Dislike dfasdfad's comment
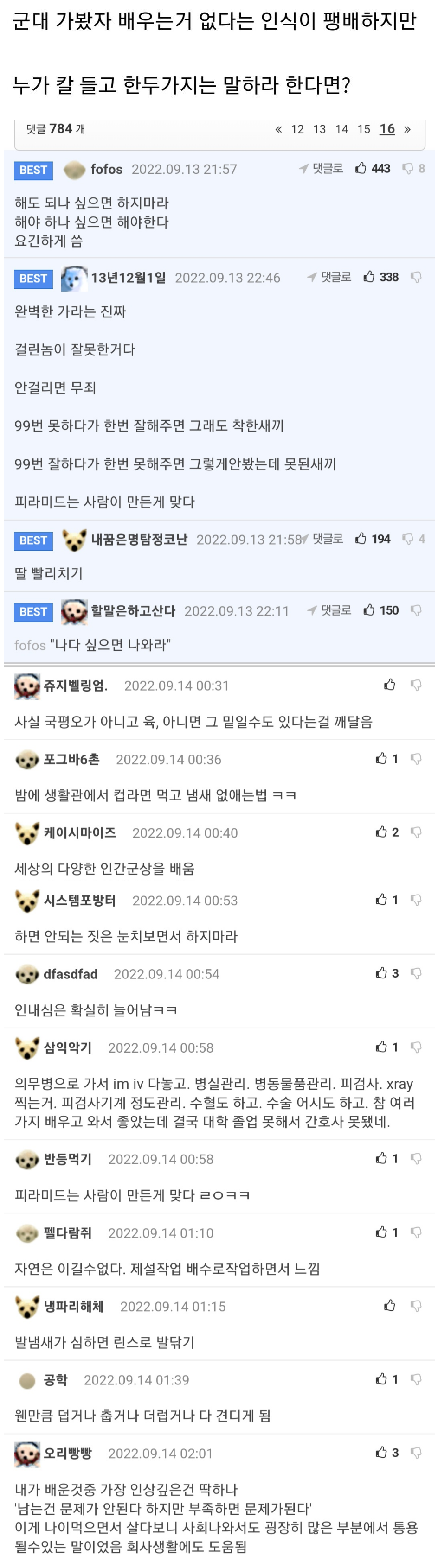The width and height of the screenshot is (438, 1568). (416, 973)
